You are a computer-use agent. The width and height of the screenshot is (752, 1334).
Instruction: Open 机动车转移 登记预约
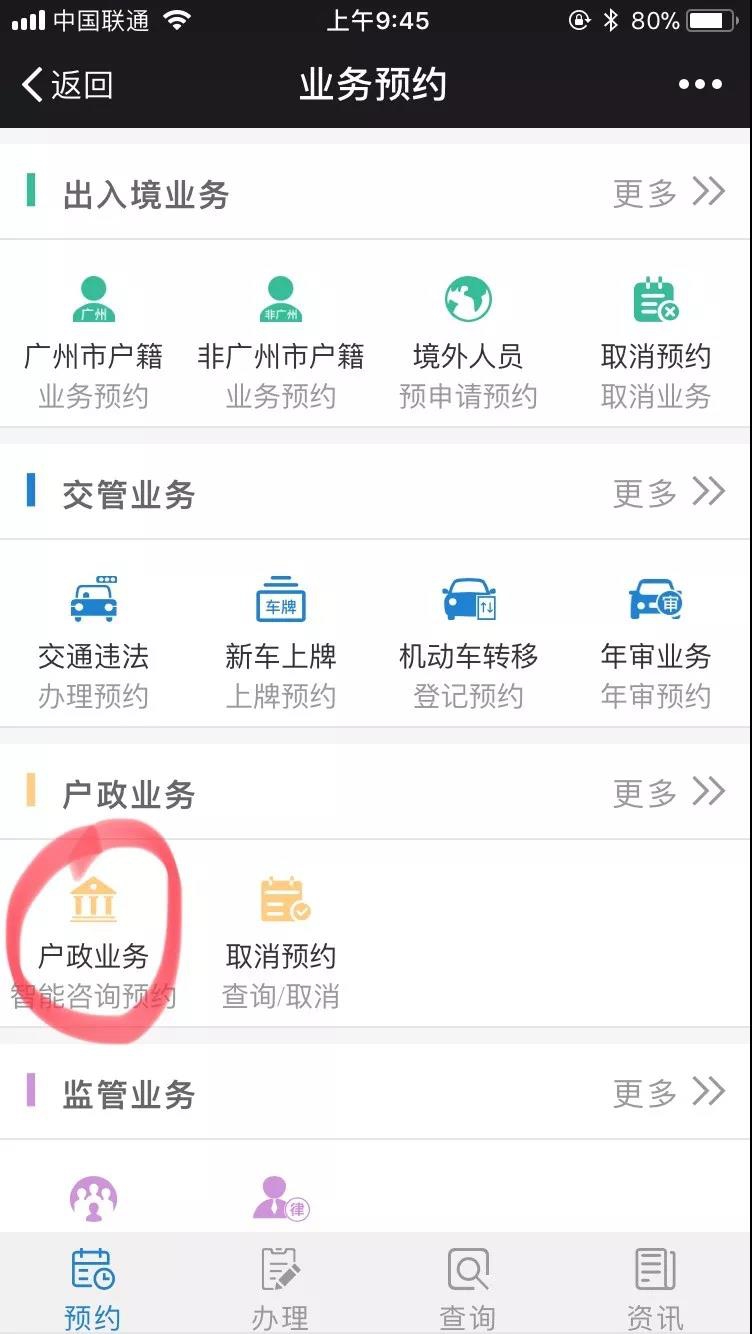tap(468, 641)
